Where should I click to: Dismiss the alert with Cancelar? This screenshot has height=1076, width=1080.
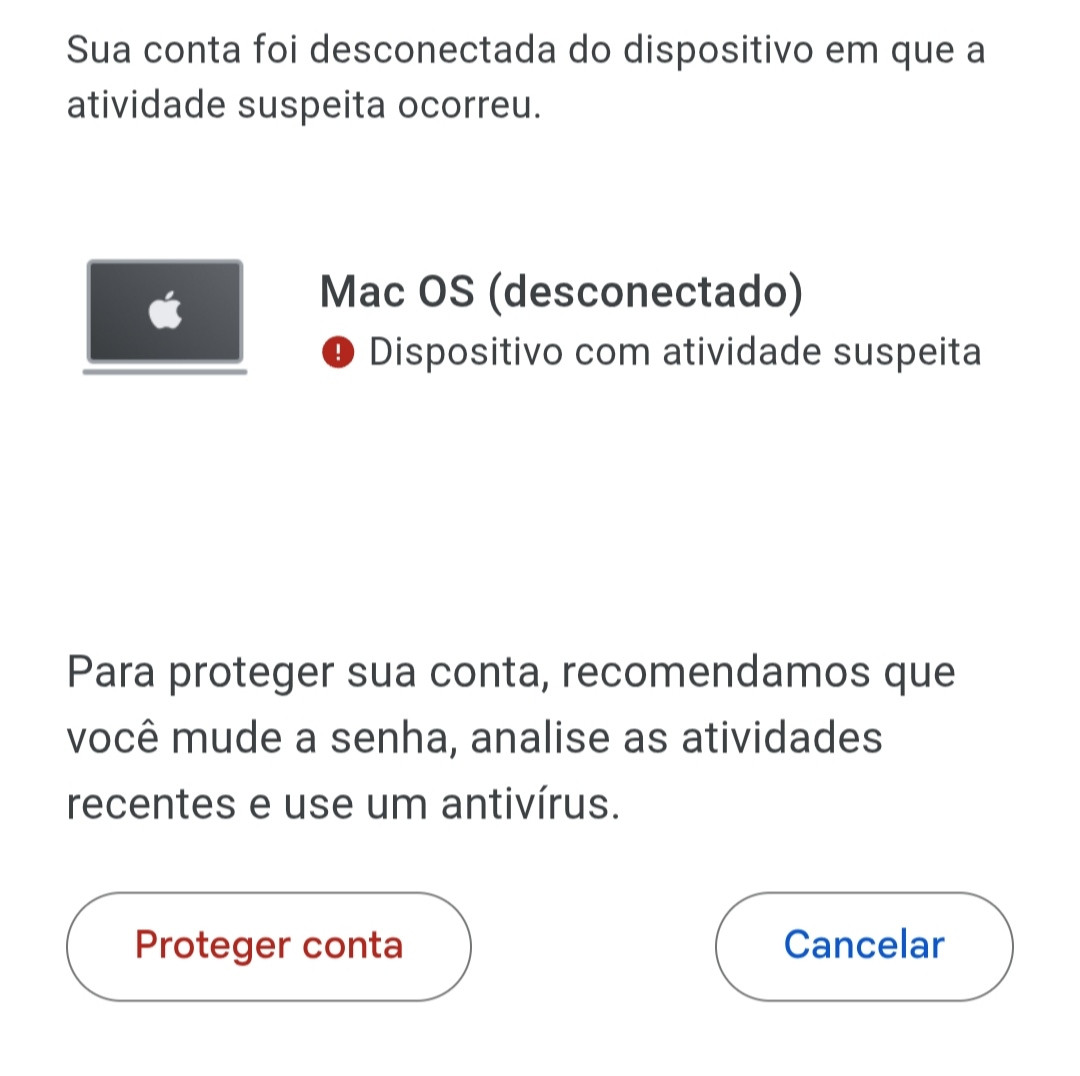tap(864, 946)
